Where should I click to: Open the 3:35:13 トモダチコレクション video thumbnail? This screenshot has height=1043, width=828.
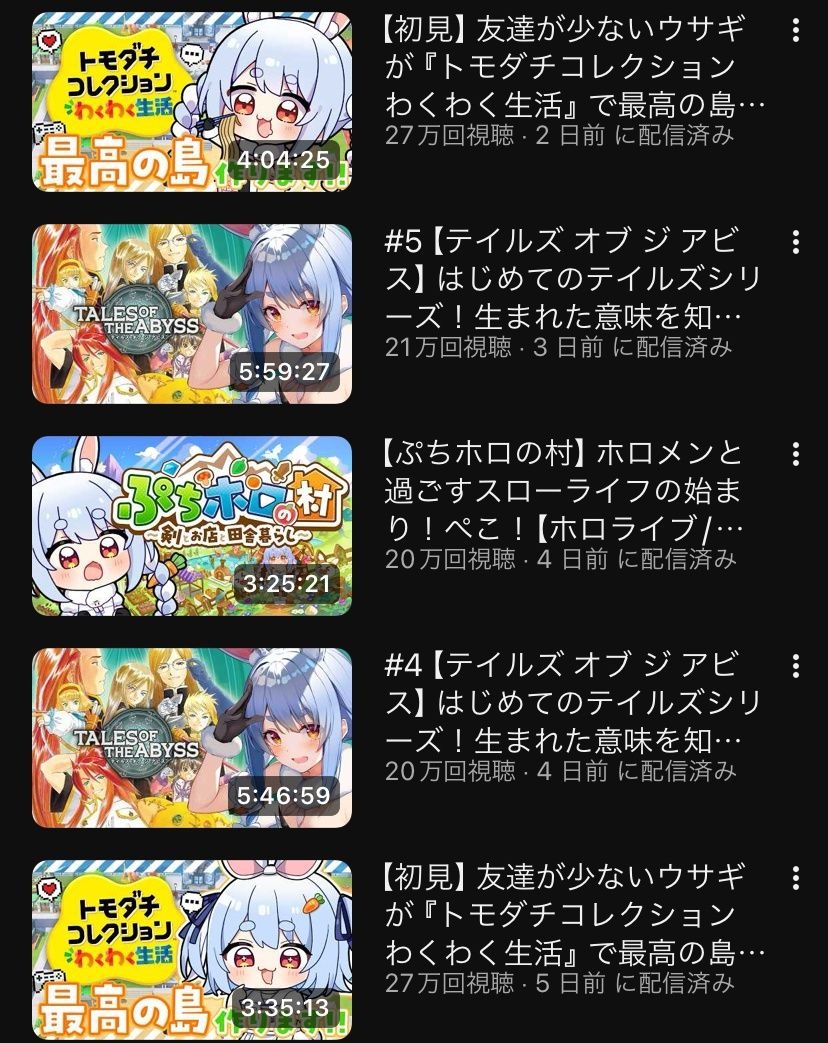tap(192, 949)
